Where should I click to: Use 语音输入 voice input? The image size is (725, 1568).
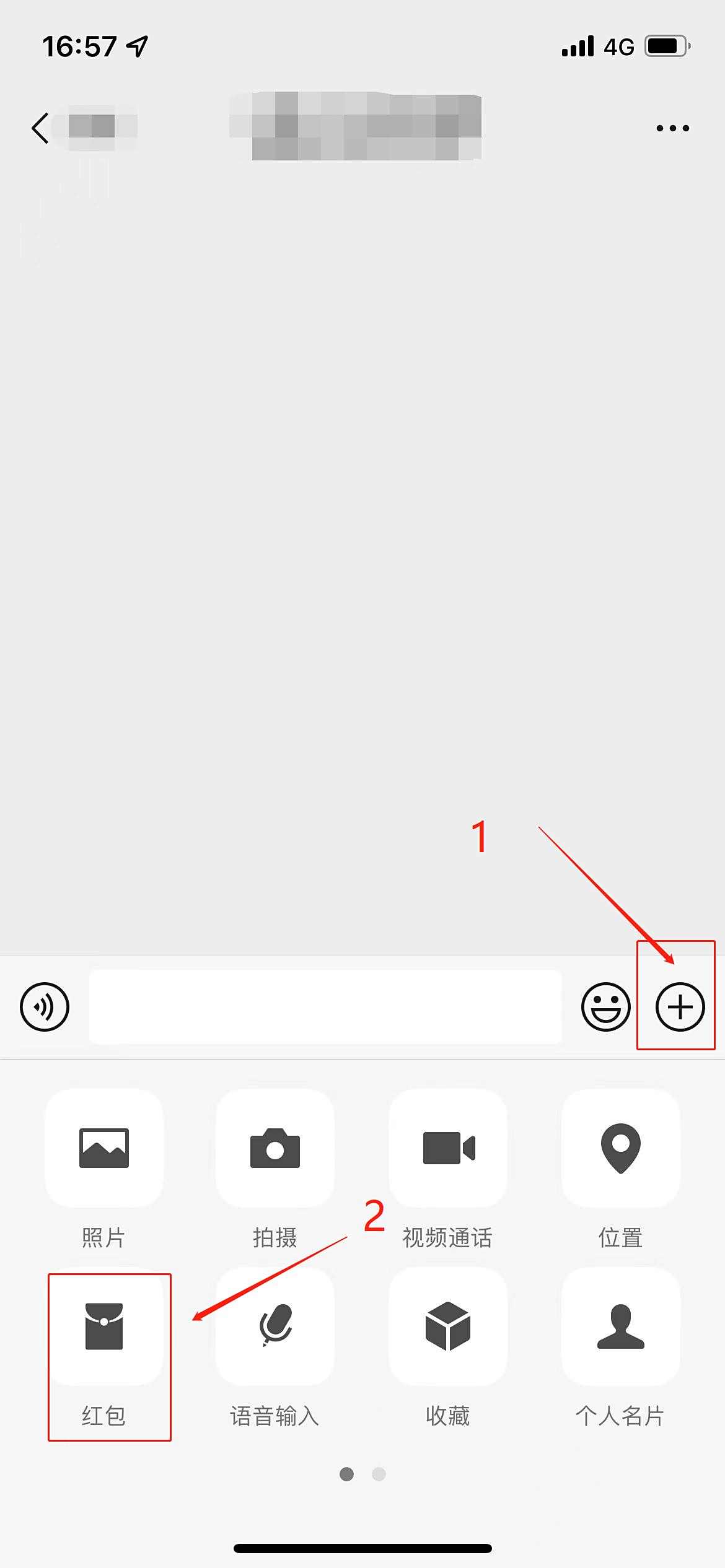[275, 1326]
